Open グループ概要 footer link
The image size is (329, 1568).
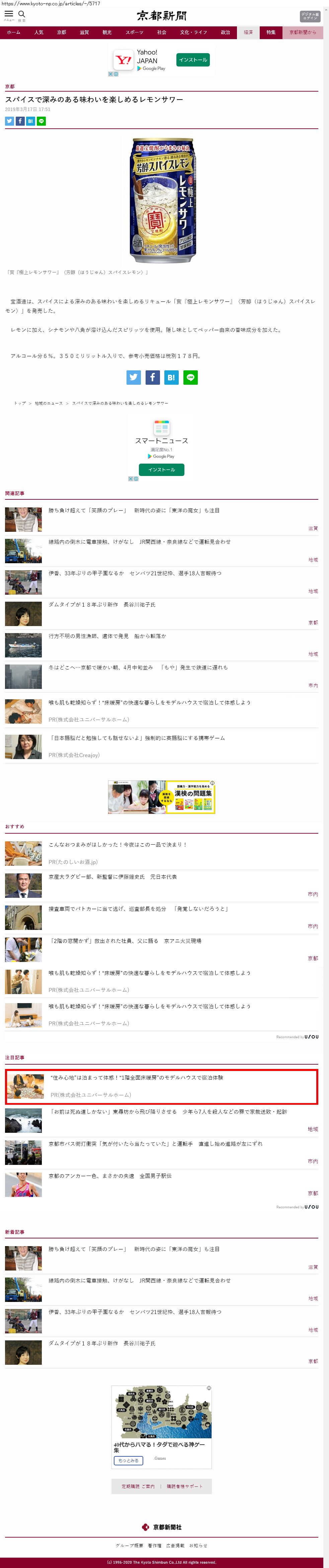pyautogui.click(x=129, y=1545)
